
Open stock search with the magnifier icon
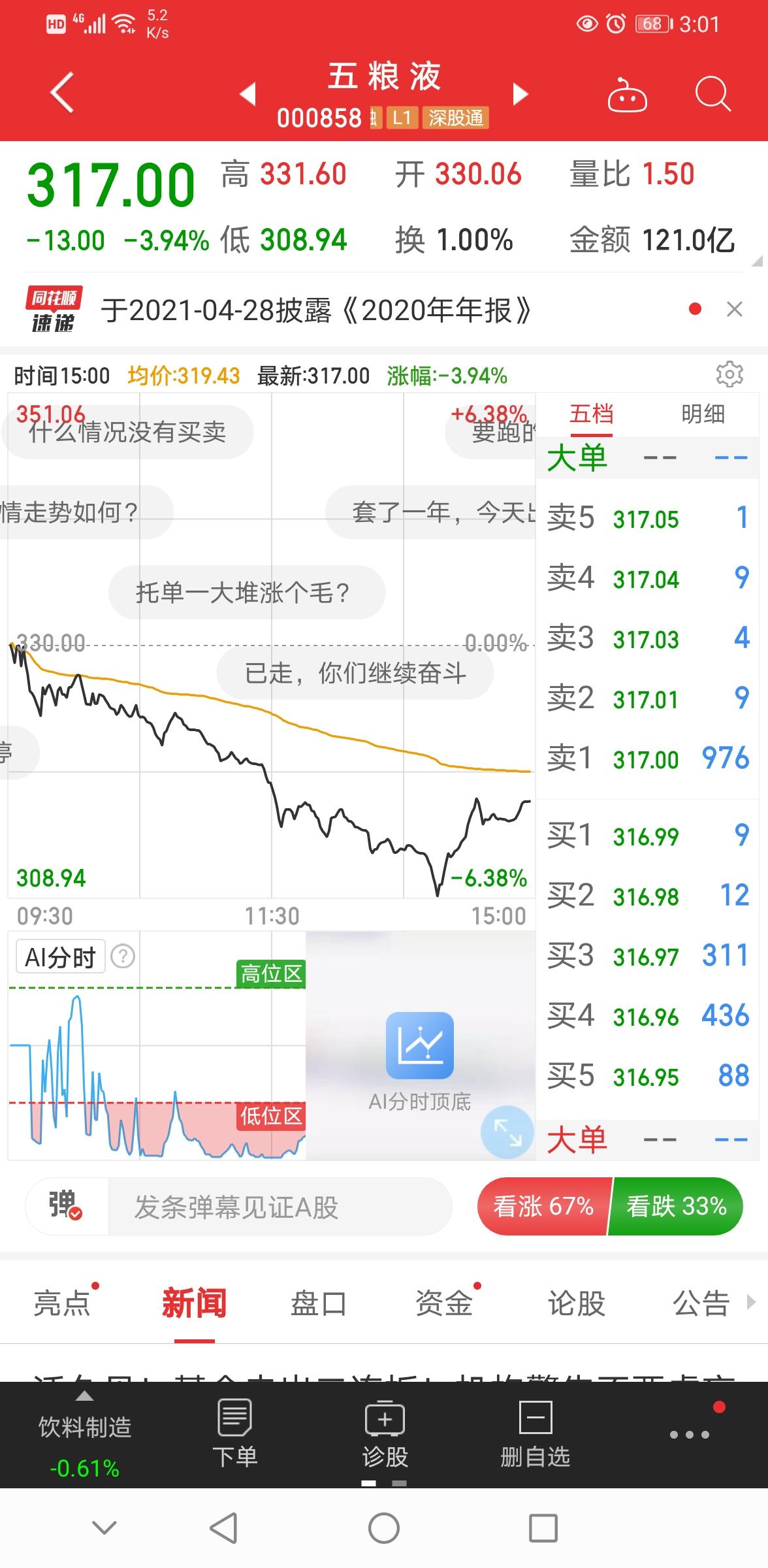pyautogui.click(x=713, y=95)
